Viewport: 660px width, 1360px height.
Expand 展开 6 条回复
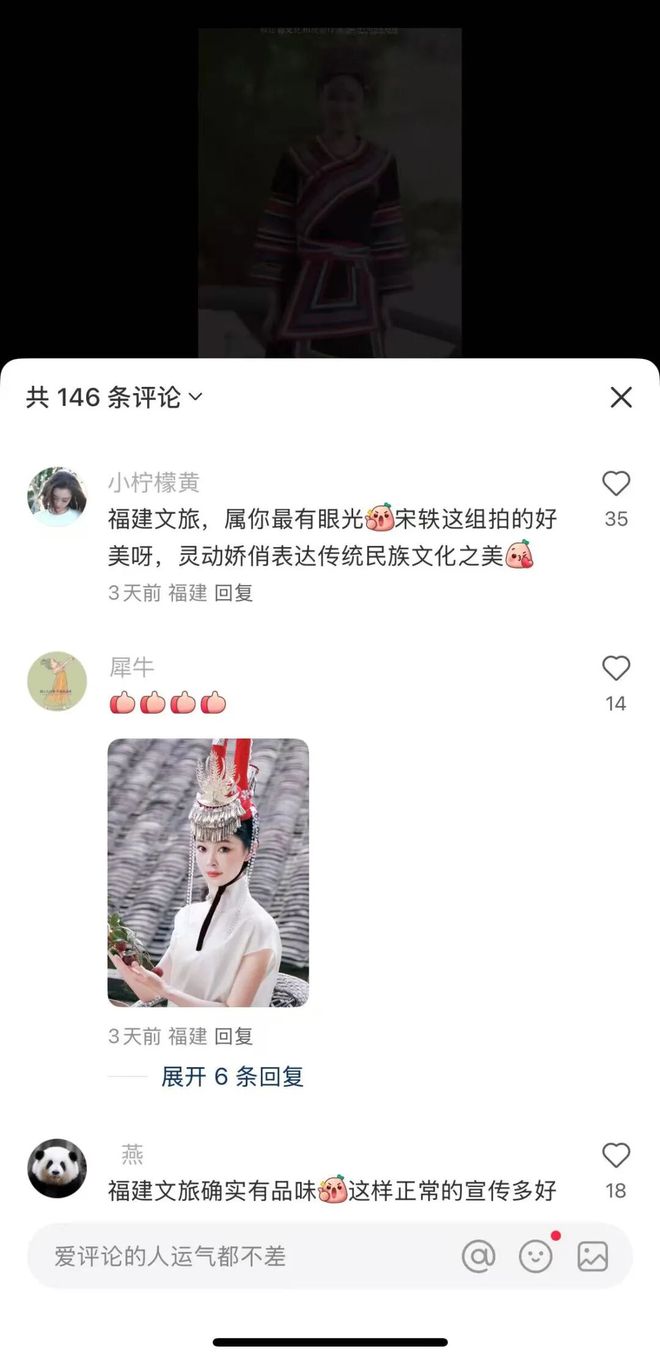[x=232, y=1076]
